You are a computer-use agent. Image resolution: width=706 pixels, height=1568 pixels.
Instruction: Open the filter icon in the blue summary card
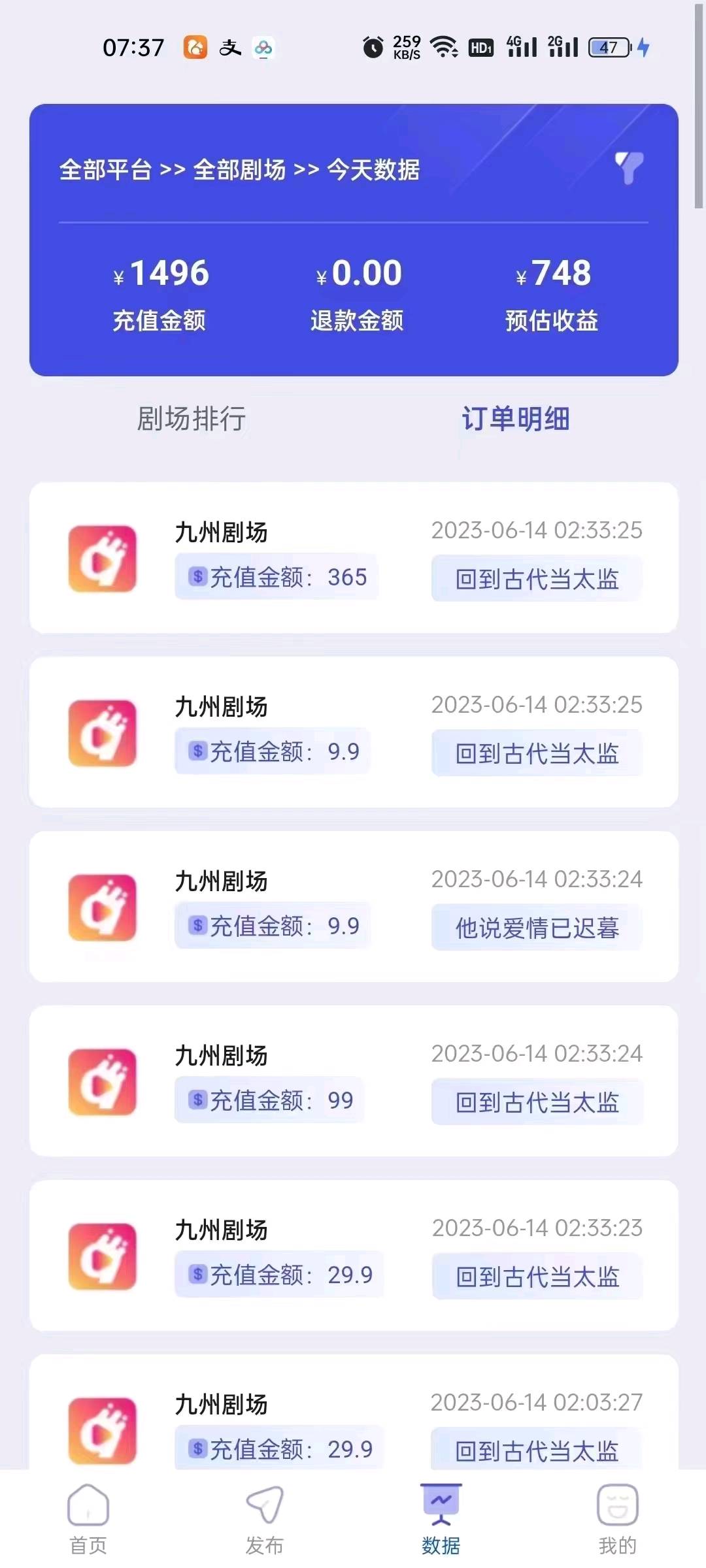[629, 168]
